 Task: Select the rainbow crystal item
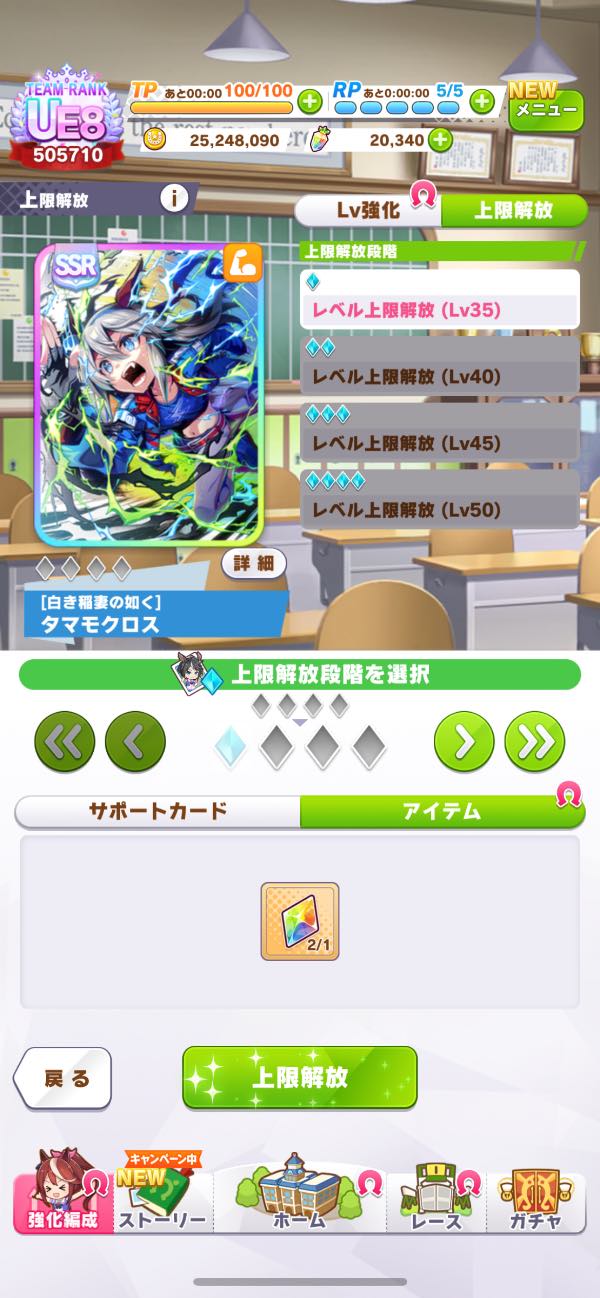(300, 921)
